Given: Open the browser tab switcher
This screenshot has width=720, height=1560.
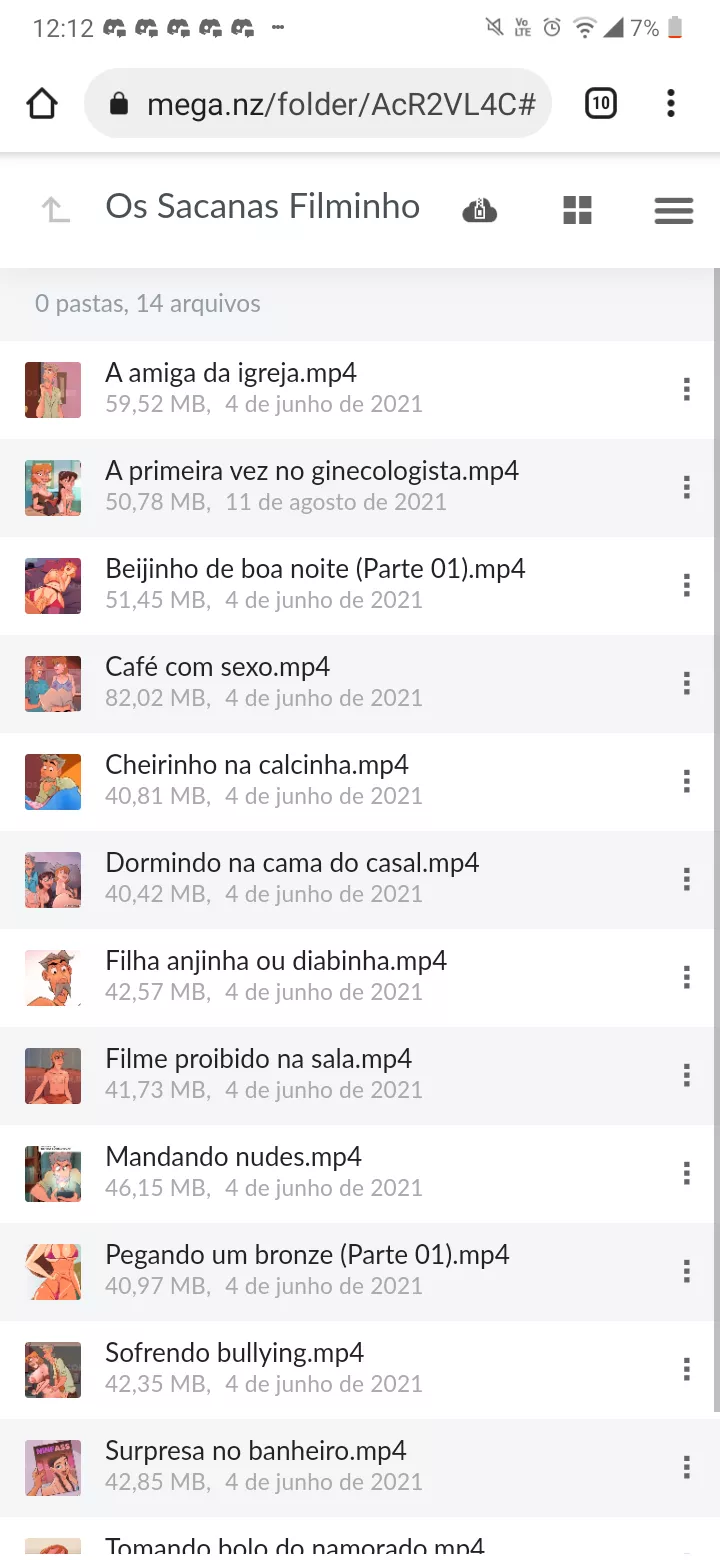Looking at the screenshot, I should [600, 104].
